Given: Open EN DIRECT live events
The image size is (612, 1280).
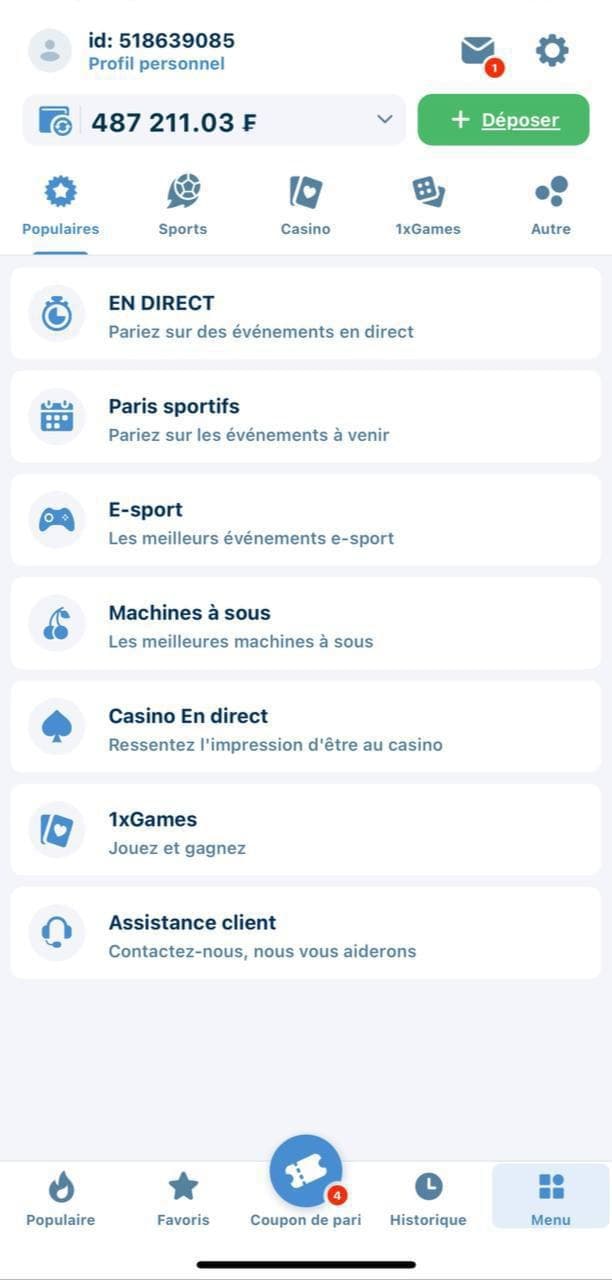Looking at the screenshot, I should point(306,314).
